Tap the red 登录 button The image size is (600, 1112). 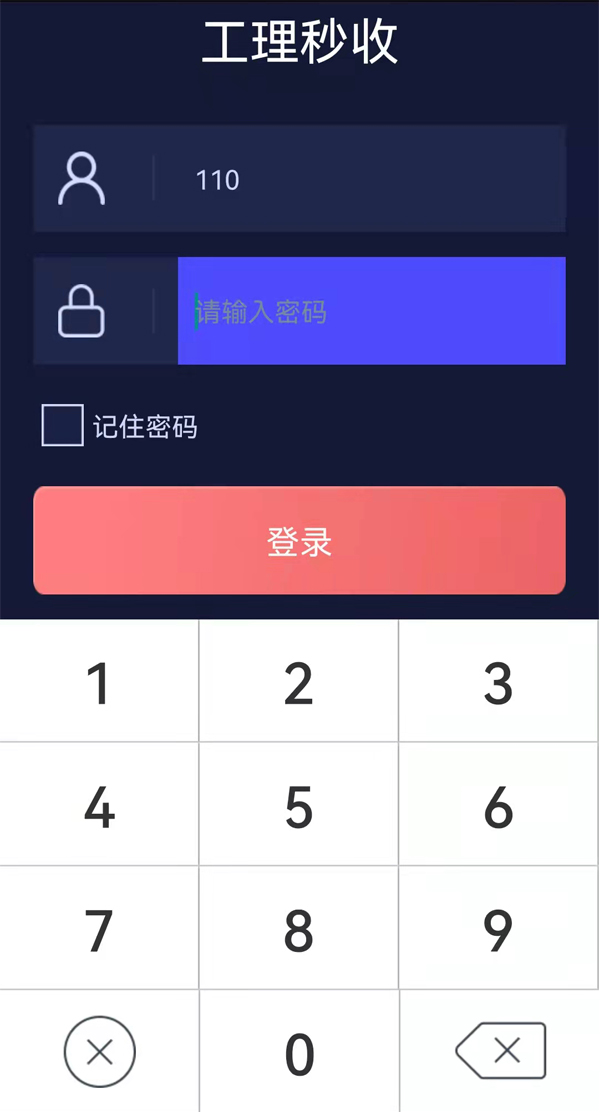tap(299, 540)
